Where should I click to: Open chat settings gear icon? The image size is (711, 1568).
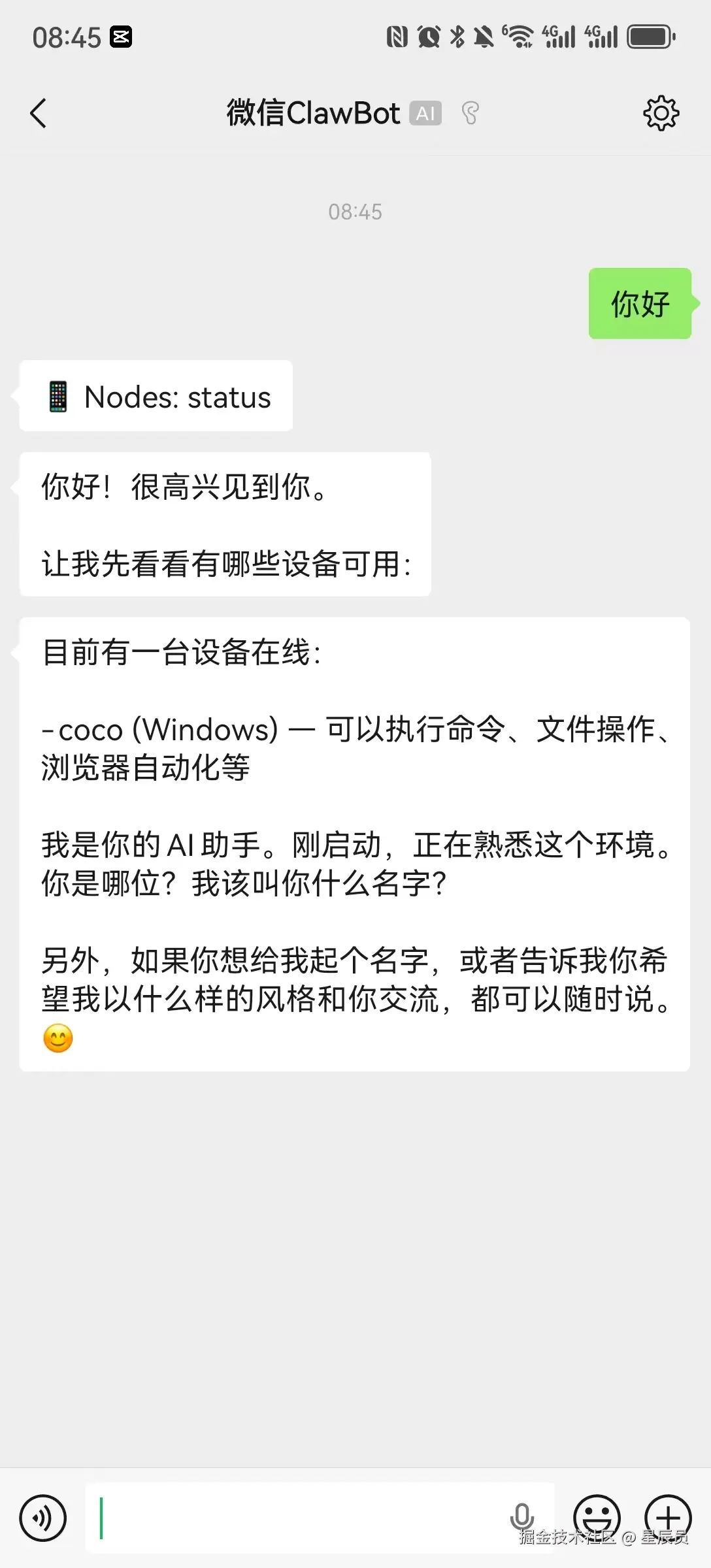(661, 114)
